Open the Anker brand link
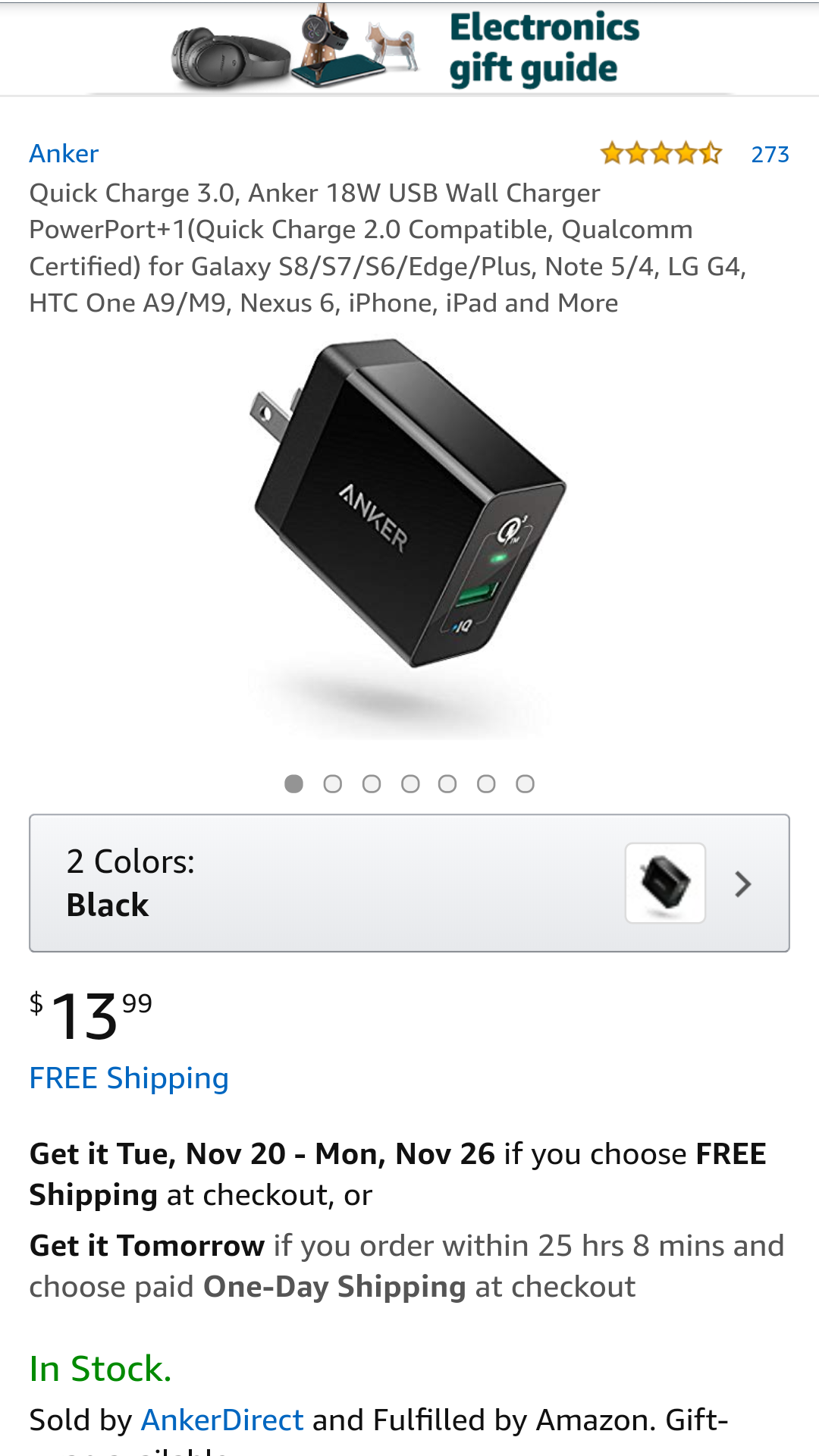Image resolution: width=819 pixels, height=1456 pixels. [64, 154]
